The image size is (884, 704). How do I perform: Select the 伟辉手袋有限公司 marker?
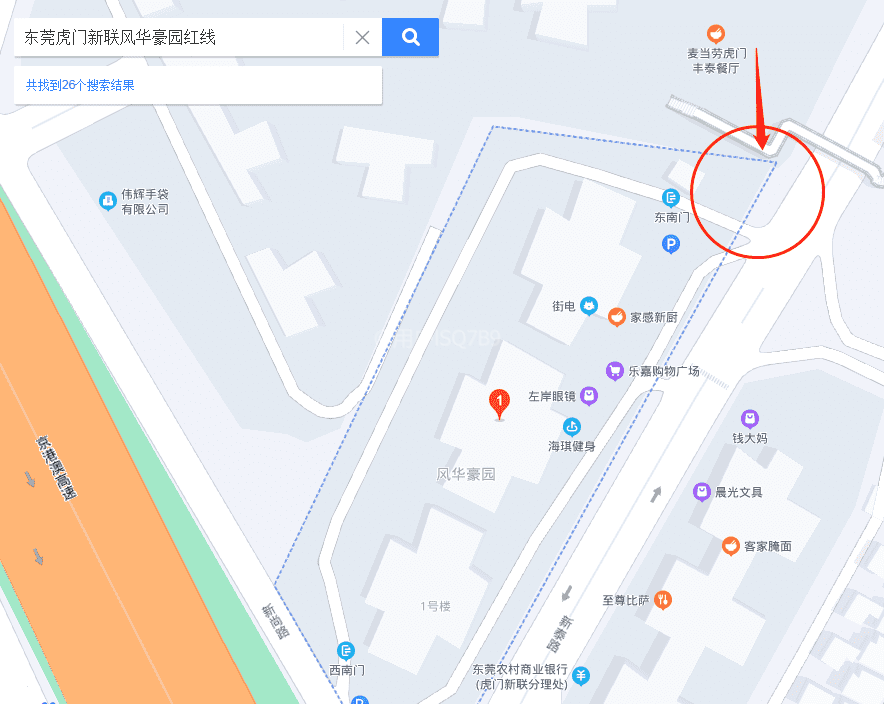(107, 201)
